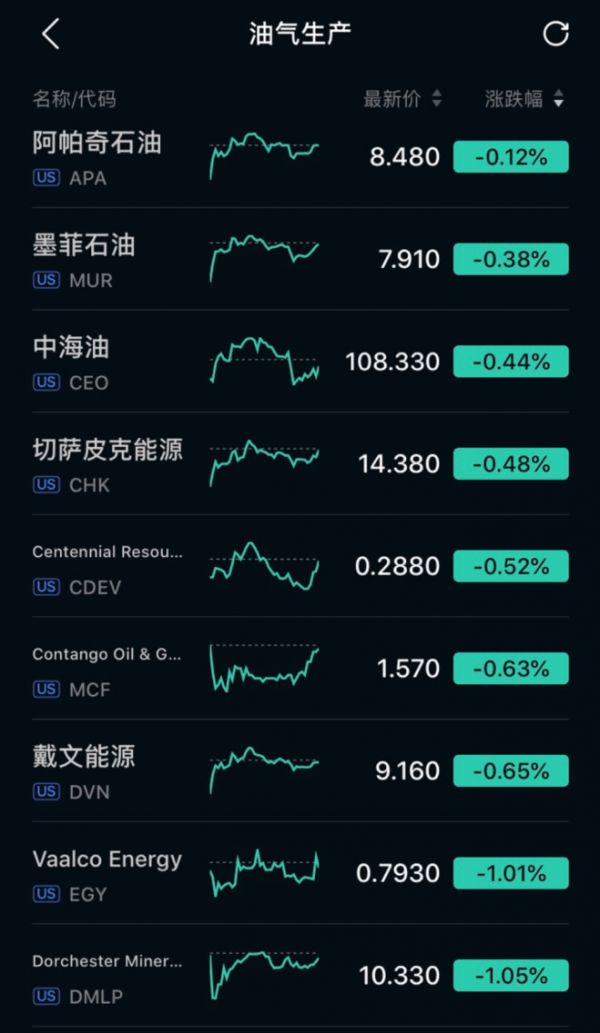Open 墨菲石油 MUR stock details
This screenshot has height=1033, width=600.
click(85, 259)
